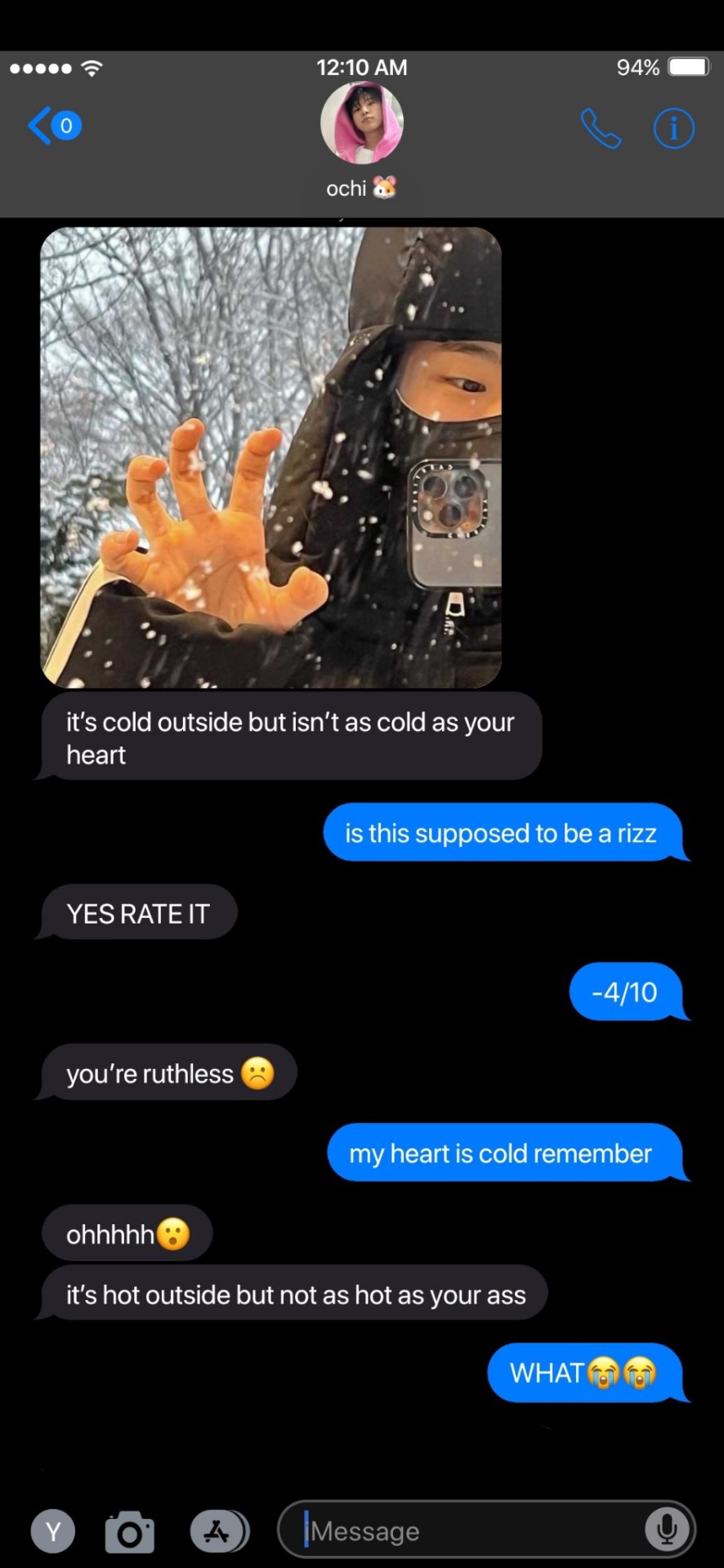Tap the Y button beside the camera
Screen dimensions: 724x1568
pos(53,1531)
